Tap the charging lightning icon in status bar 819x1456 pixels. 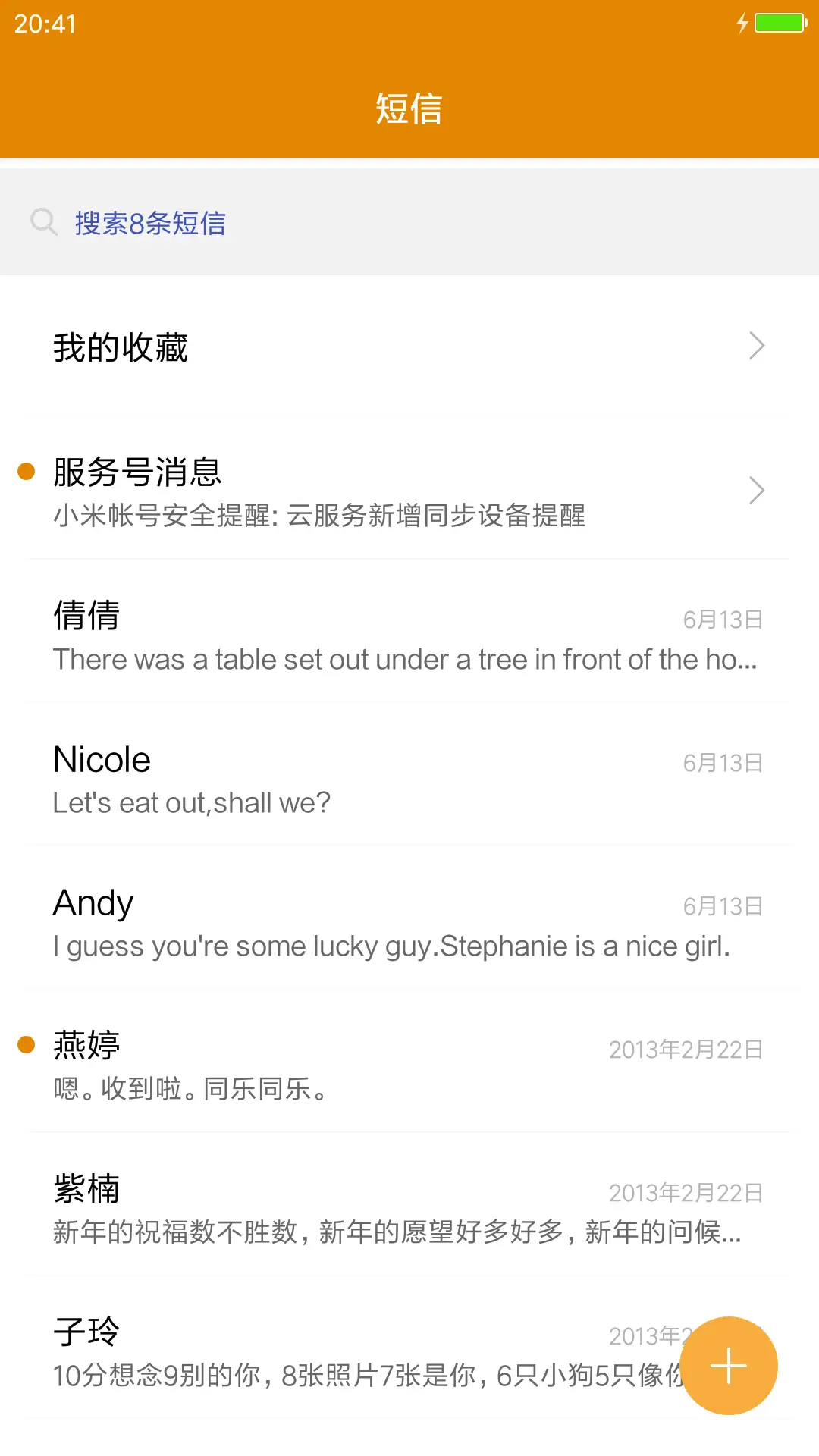pyautogui.click(x=742, y=23)
